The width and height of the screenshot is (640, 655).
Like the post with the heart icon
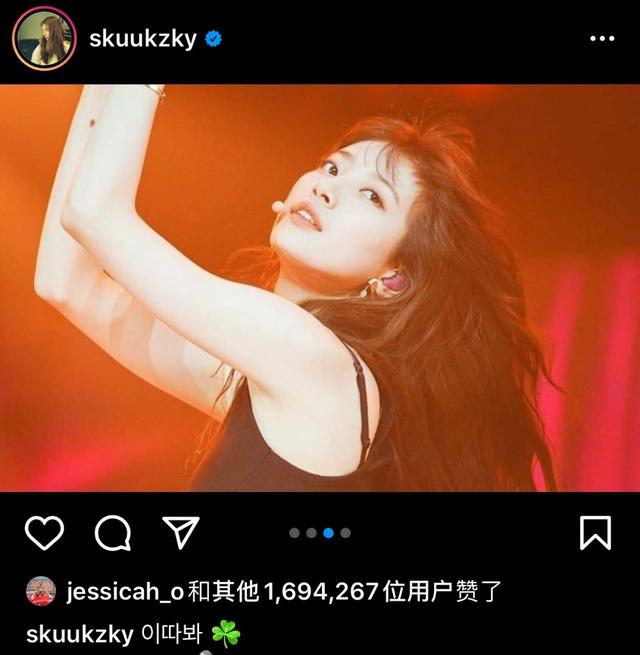pyautogui.click(x=44, y=533)
